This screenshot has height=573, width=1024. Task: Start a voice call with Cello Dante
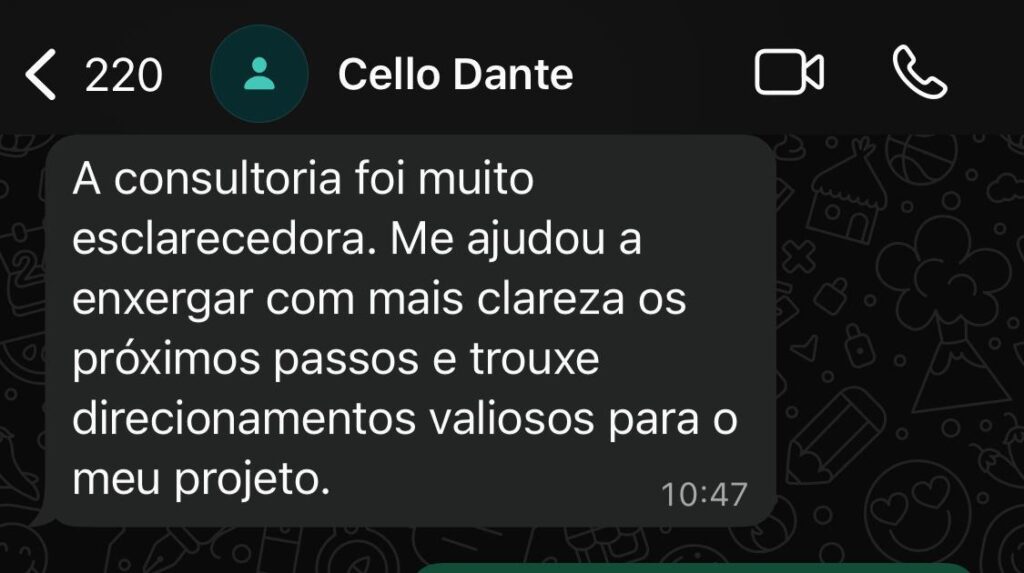coord(919,74)
